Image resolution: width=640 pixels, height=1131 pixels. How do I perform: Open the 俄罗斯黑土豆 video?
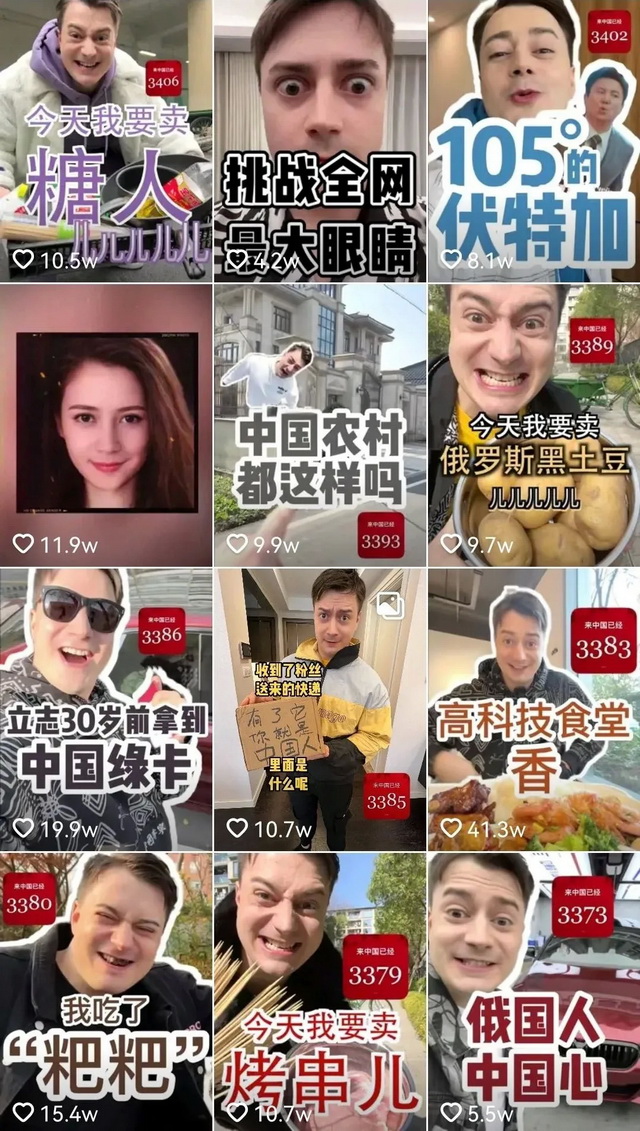click(x=534, y=425)
